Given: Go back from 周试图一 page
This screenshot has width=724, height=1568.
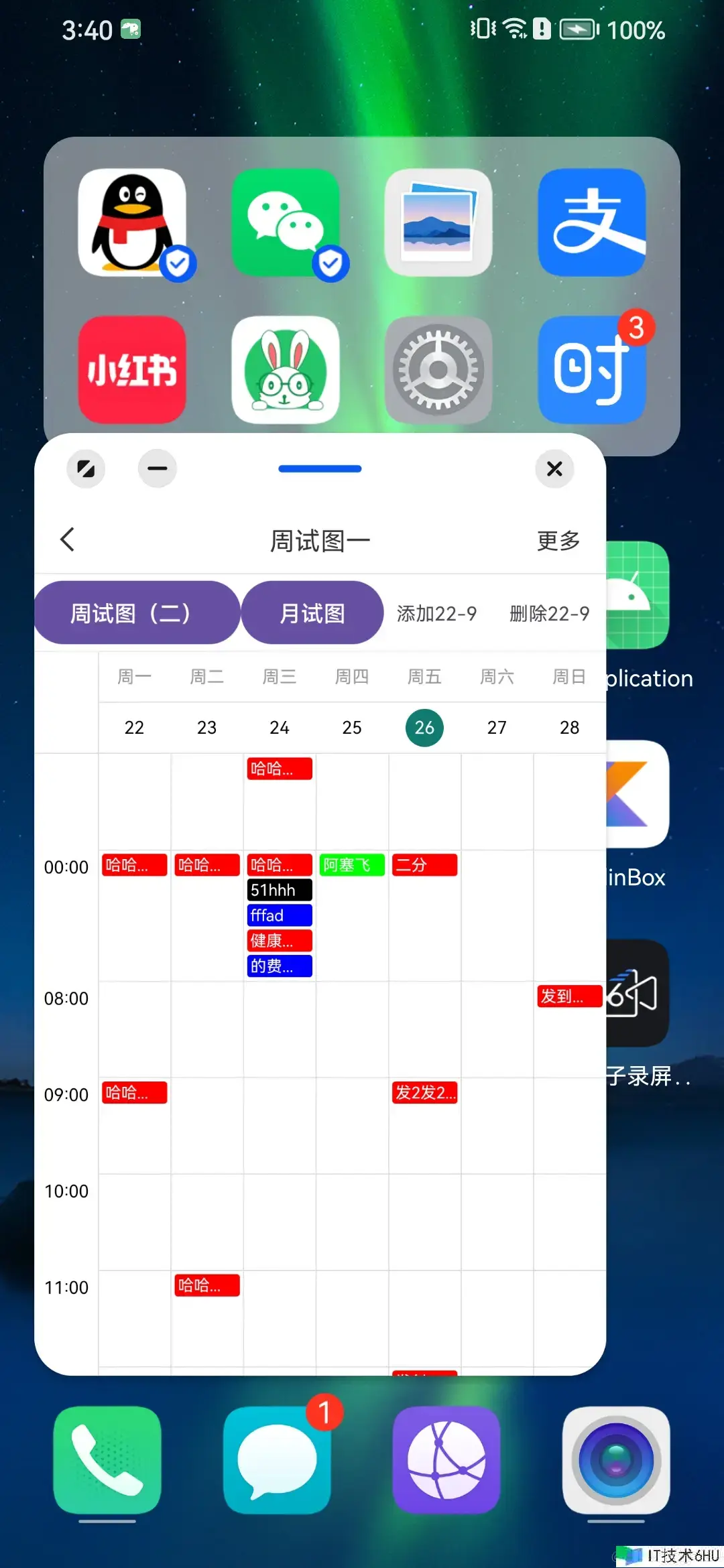Looking at the screenshot, I should [x=67, y=539].
